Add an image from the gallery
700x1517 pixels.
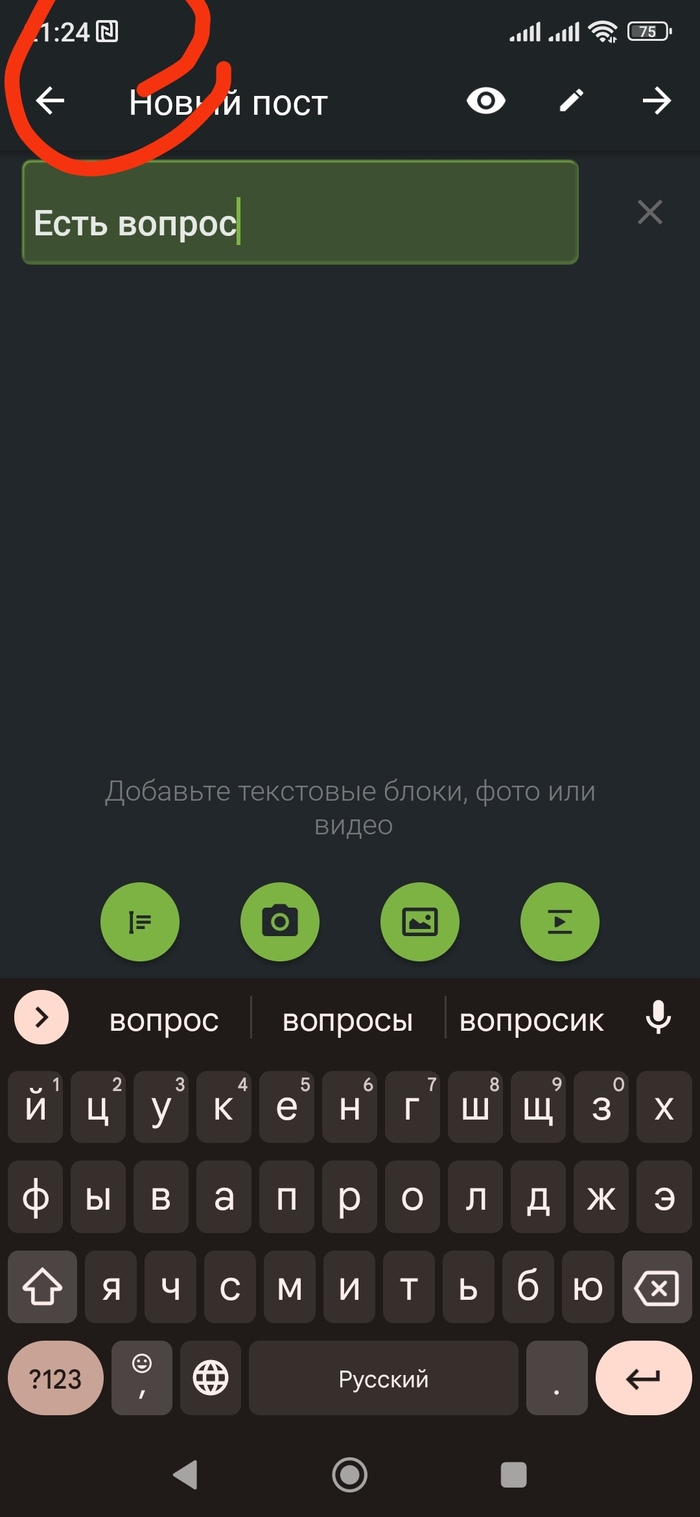click(420, 922)
